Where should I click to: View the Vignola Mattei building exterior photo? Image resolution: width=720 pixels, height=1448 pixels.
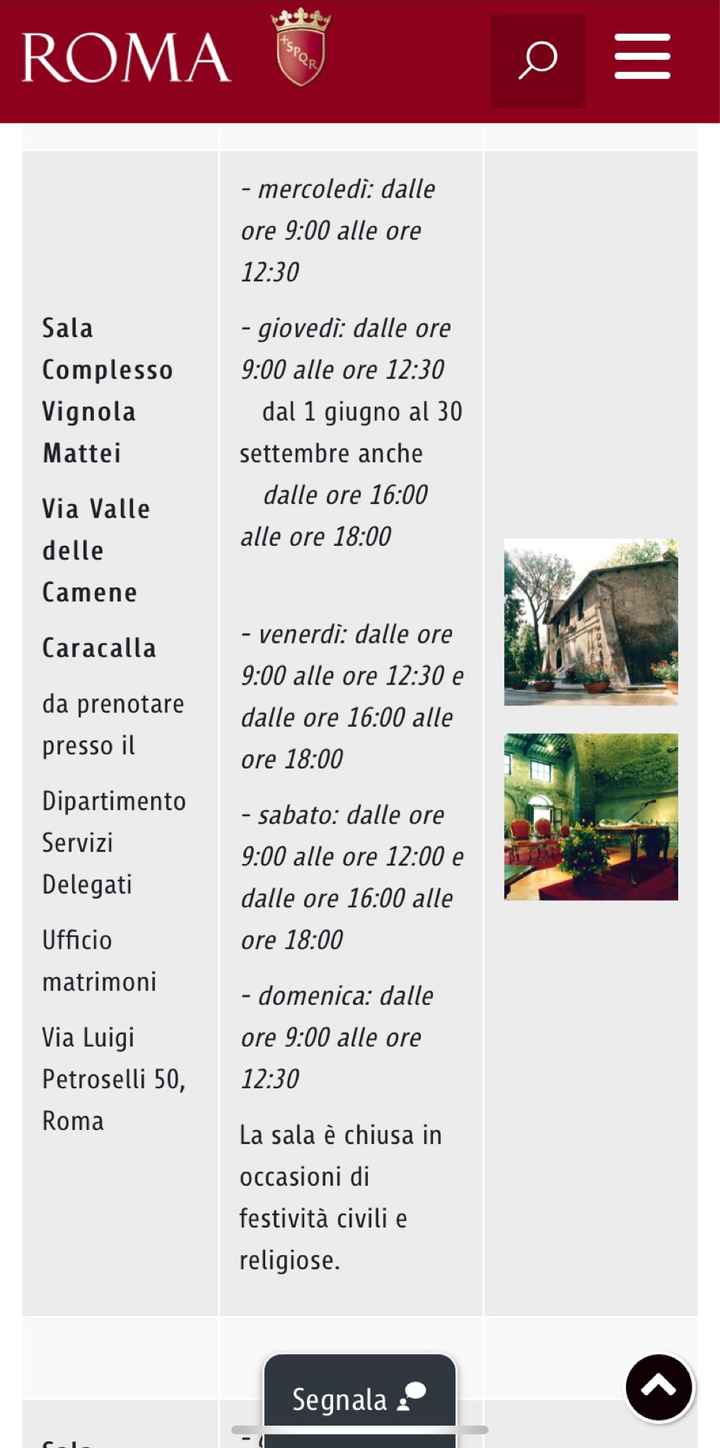pyautogui.click(x=590, y=622)
